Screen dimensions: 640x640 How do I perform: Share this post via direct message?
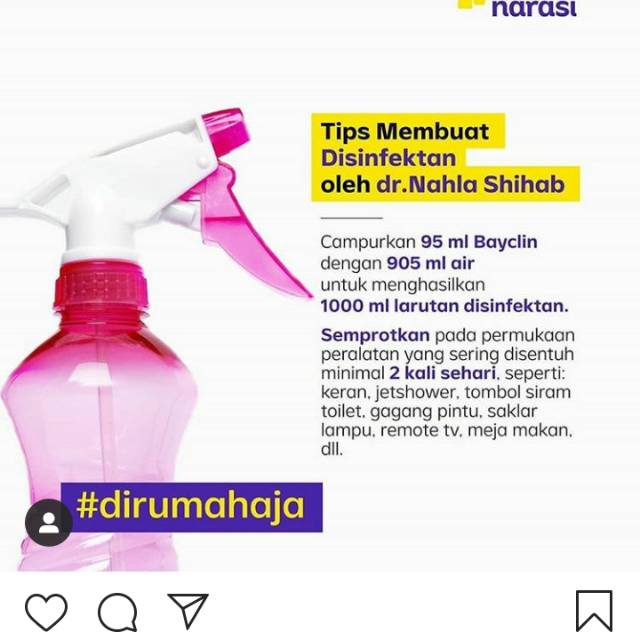tap(187, 610)
